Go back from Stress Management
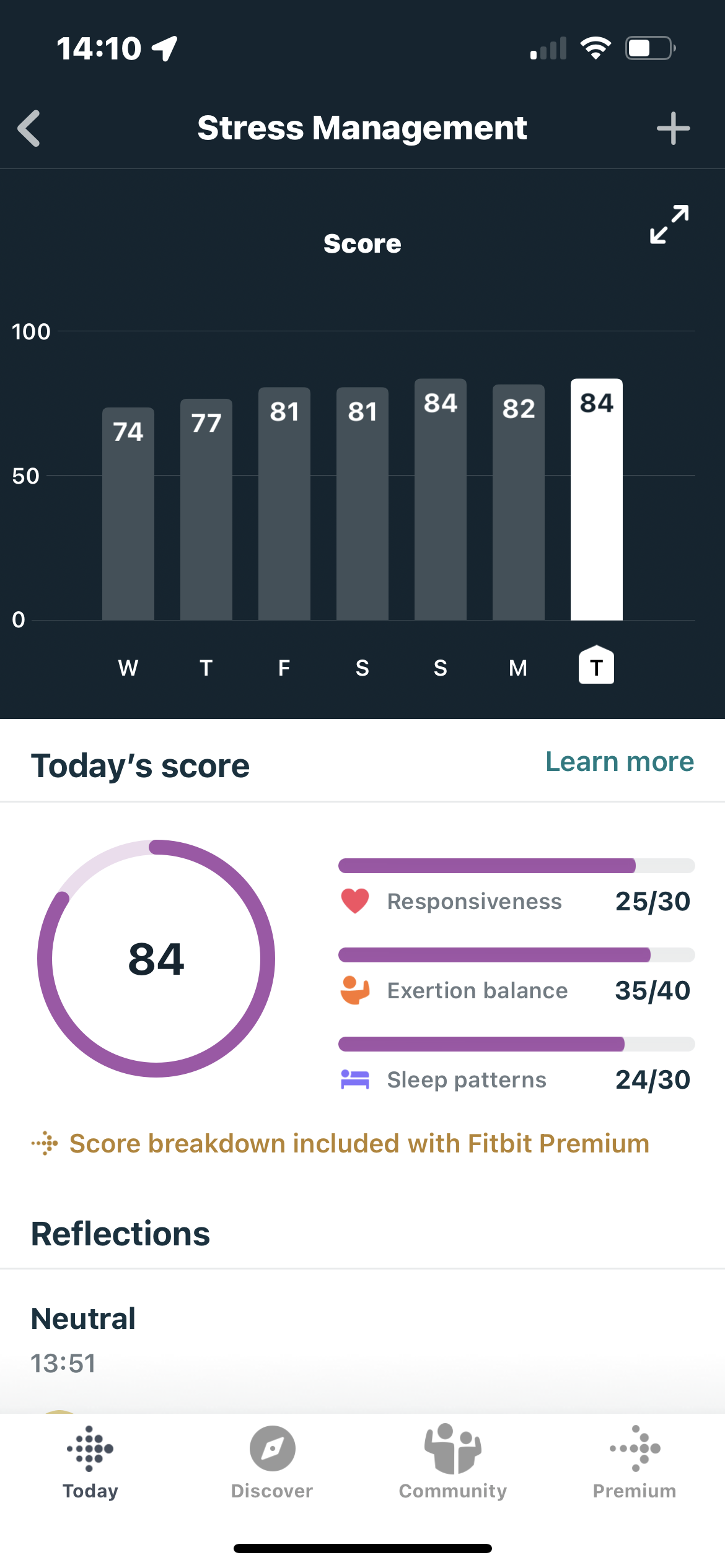The width and height of the screenshot is (725, 1568). pos(29,128)
